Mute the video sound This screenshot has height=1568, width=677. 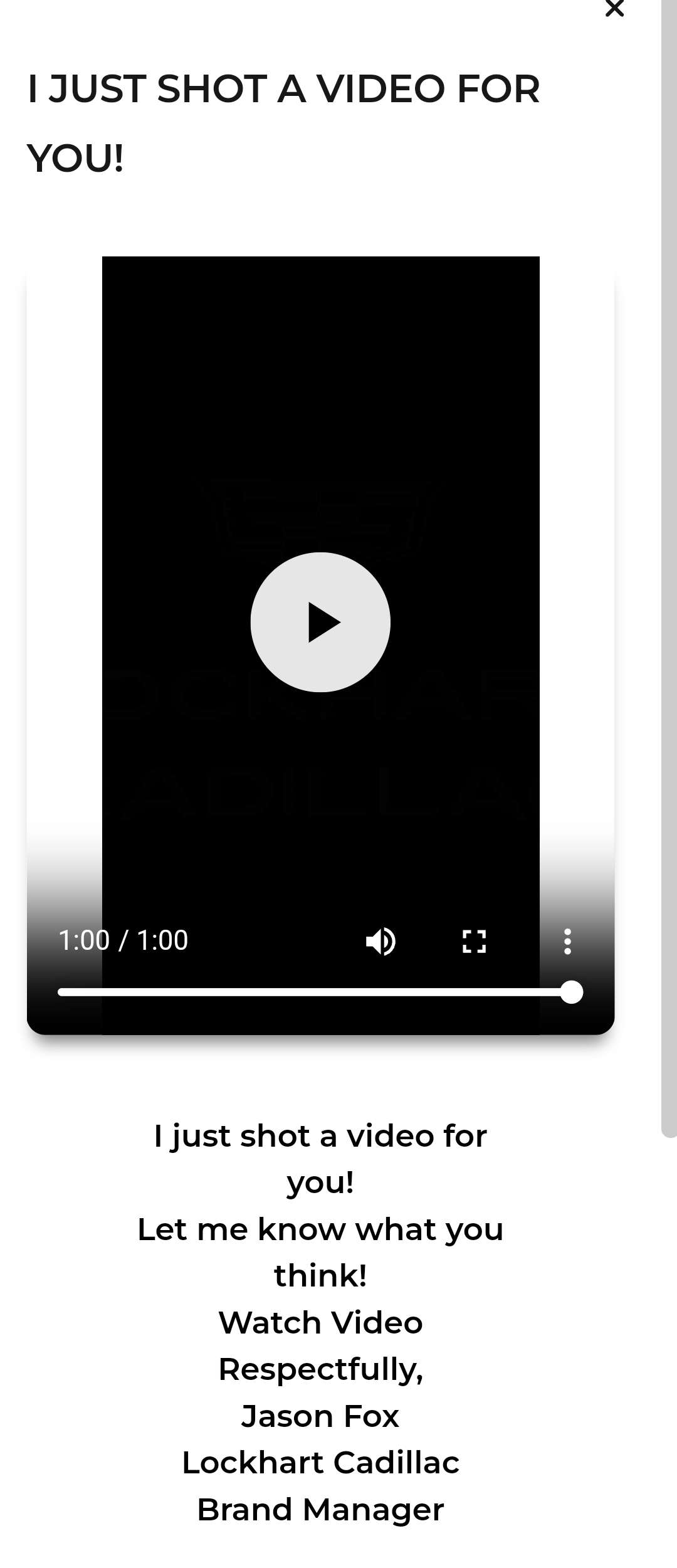pyautogui.click(x=380, y=941)
